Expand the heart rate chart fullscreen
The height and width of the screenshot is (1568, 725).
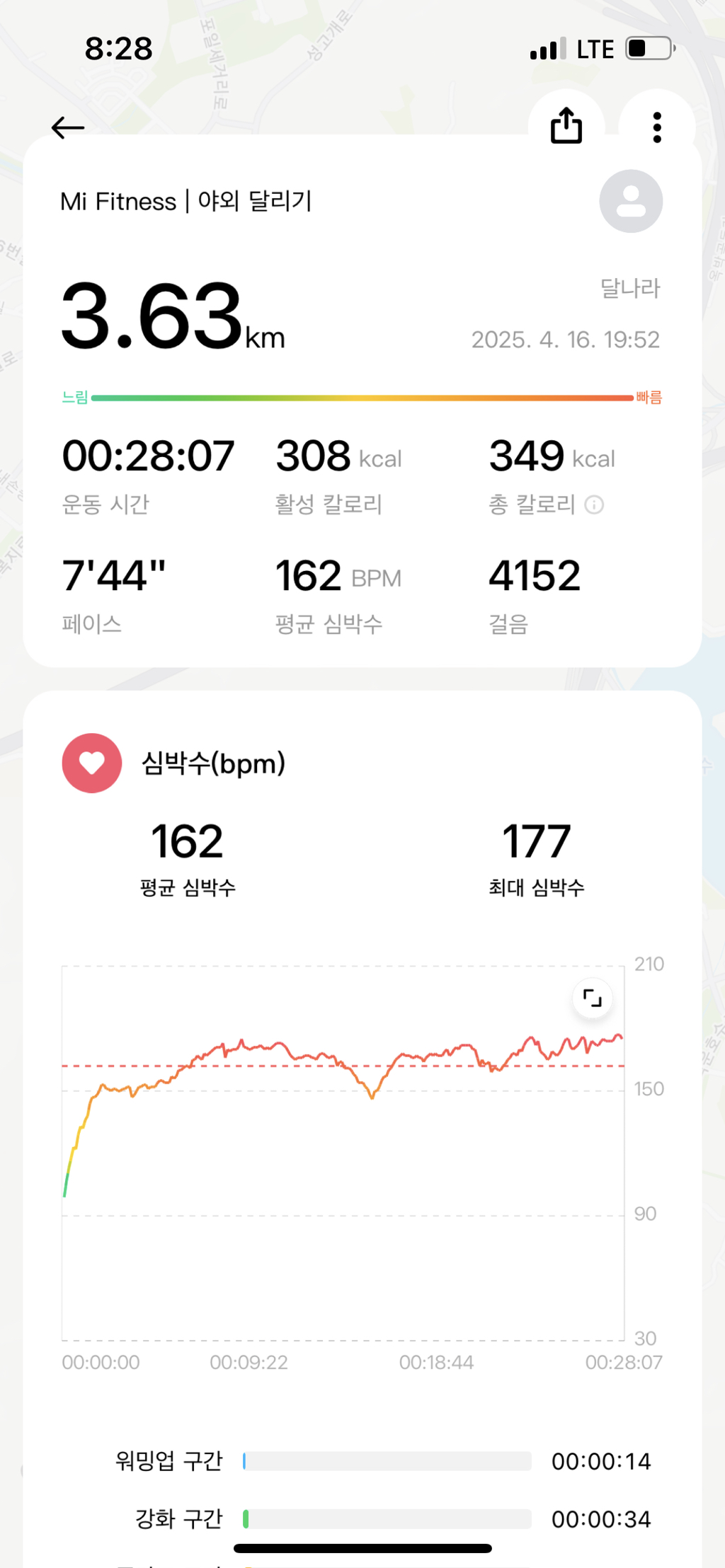[x=592, y=998]
